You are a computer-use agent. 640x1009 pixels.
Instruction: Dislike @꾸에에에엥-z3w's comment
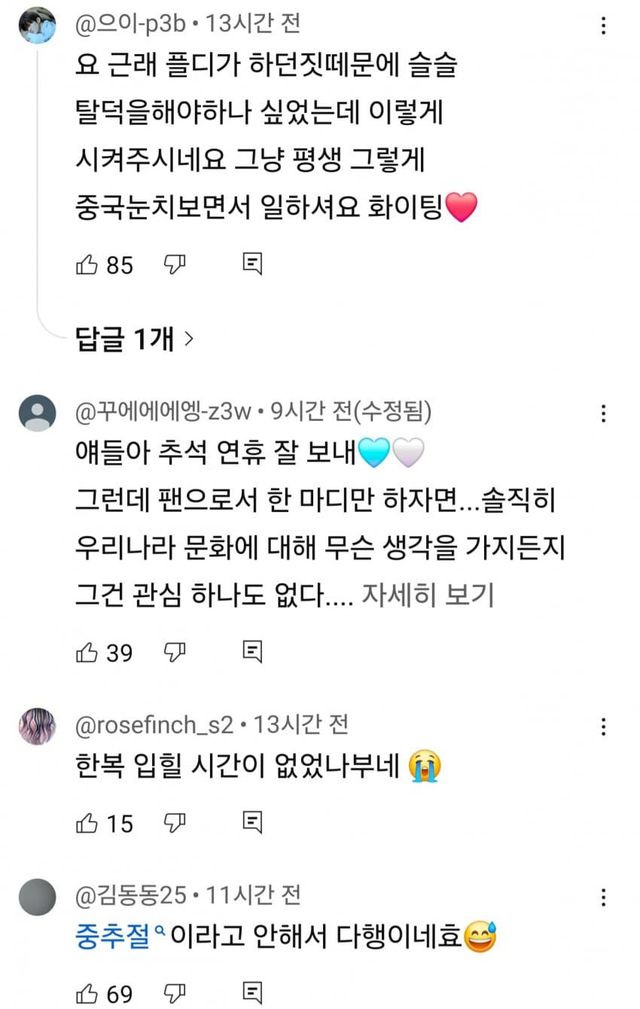pyautogui.click(x=176, y=652)
